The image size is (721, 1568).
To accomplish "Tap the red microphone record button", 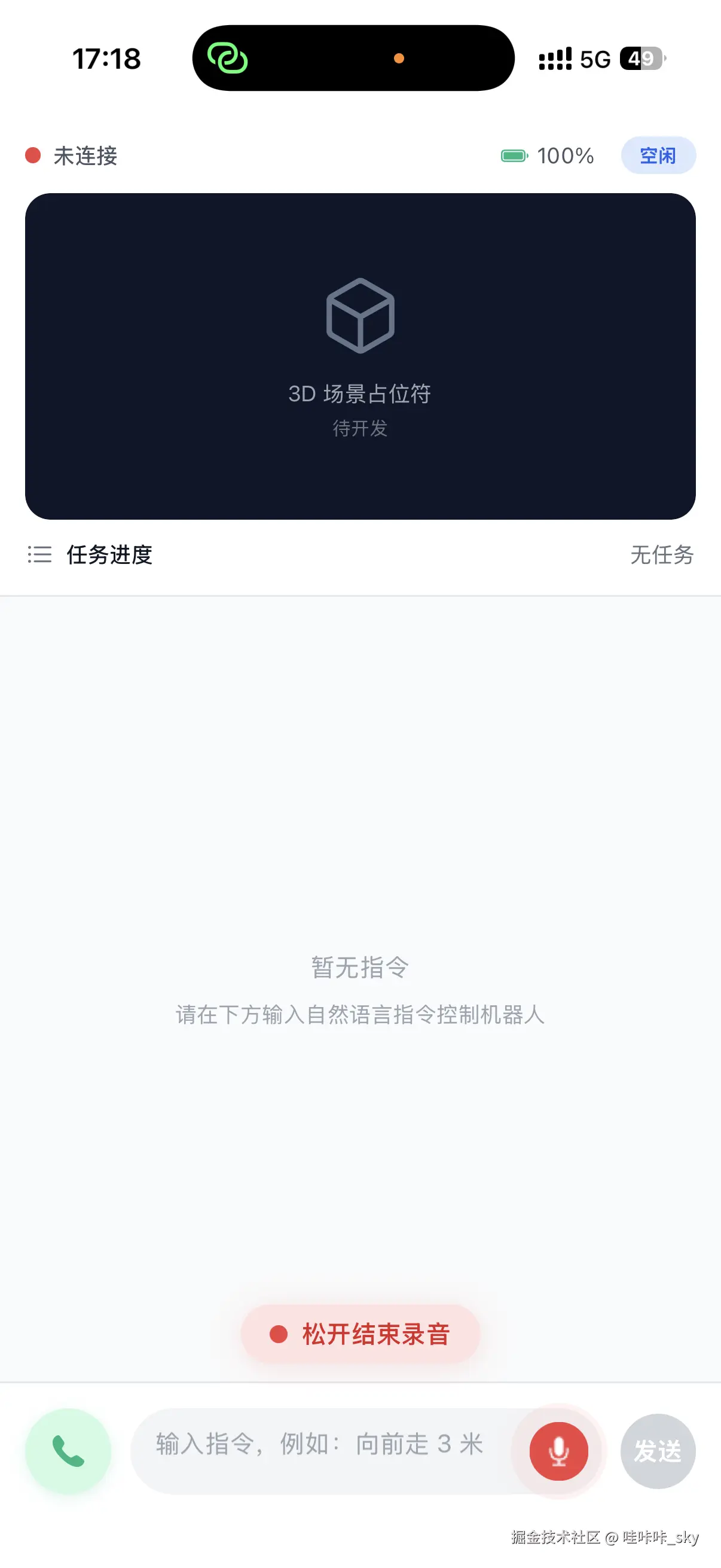I will (558, 1451).
